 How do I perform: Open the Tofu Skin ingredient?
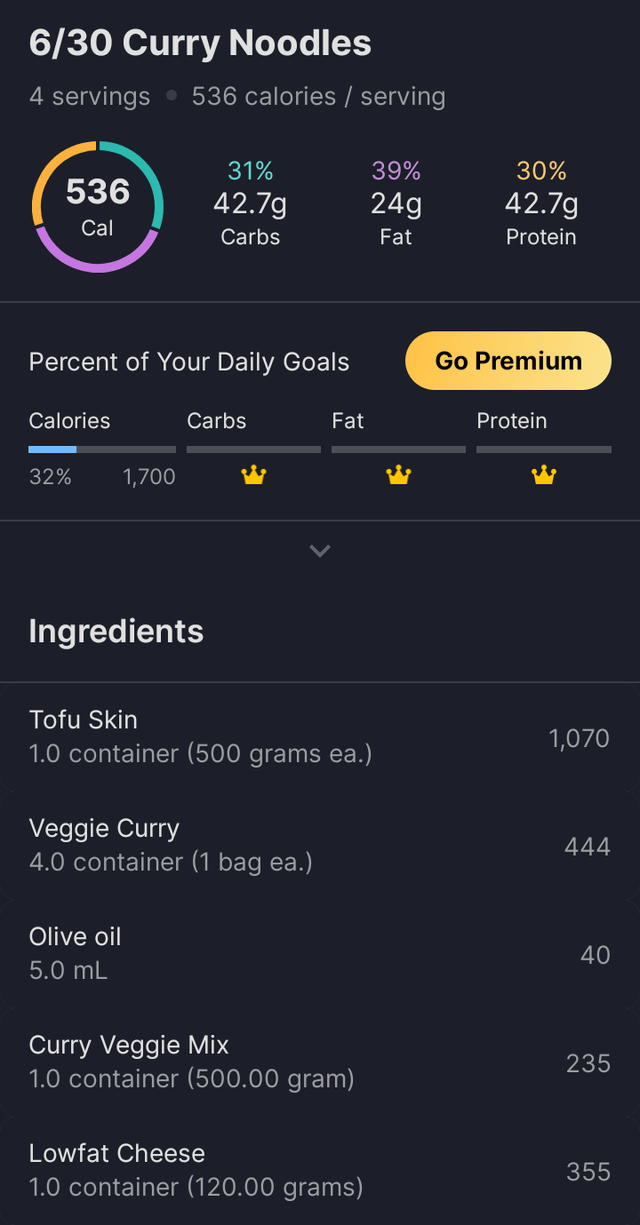click(x=320, y=737)
